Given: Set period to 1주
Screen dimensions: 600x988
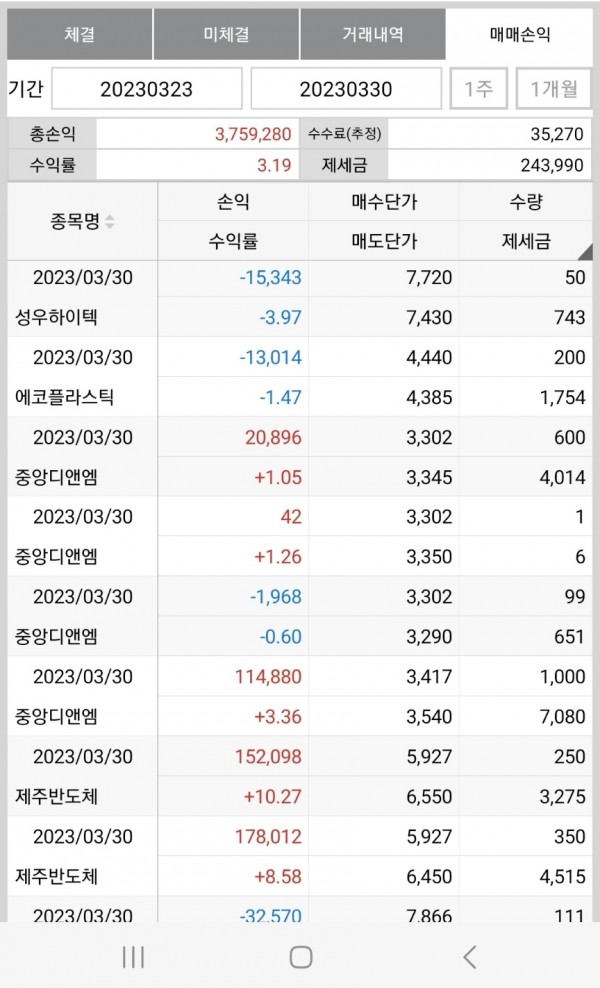Looking at the screenshot, I should tap(478, 89).
